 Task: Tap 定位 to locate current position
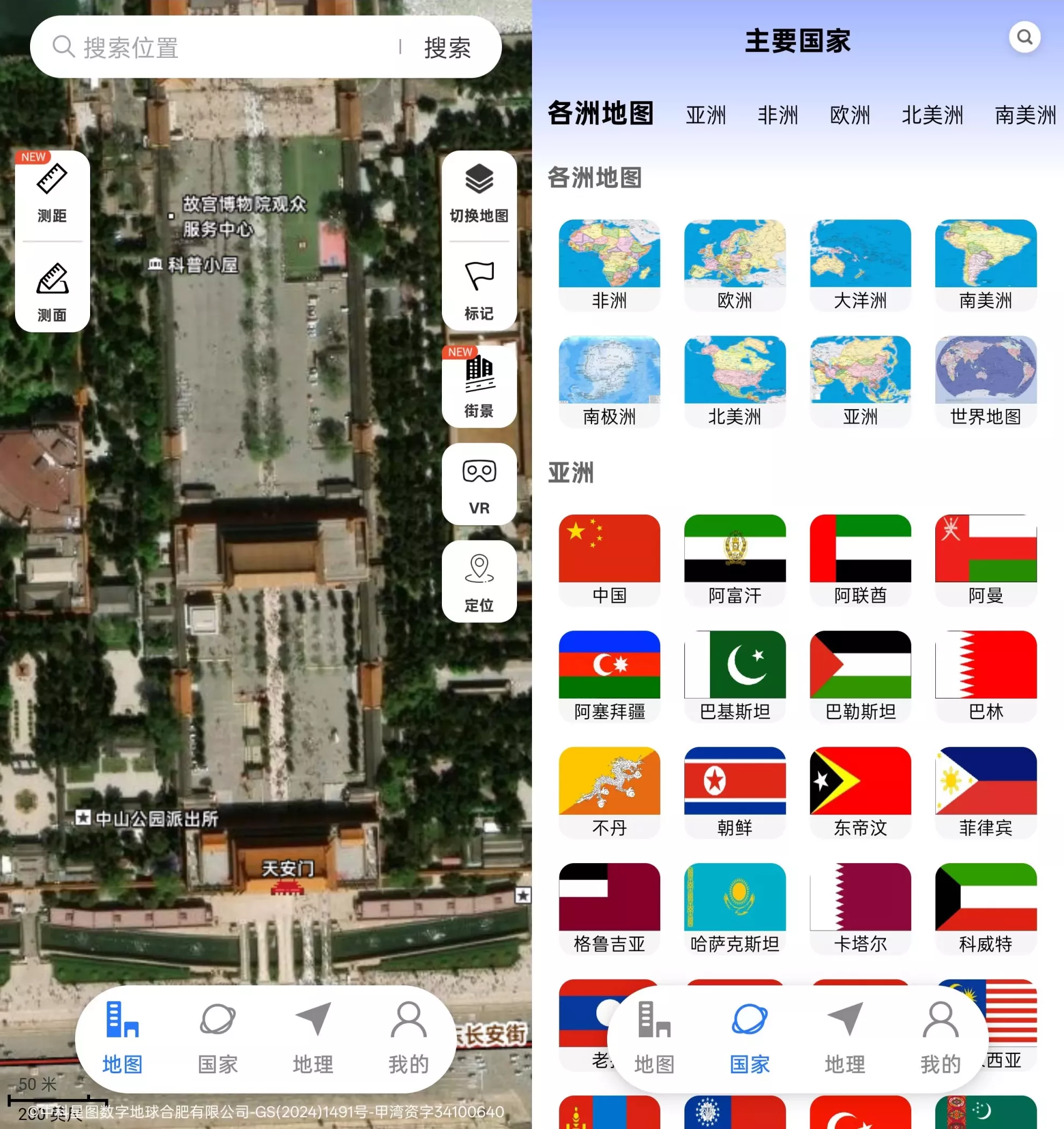[479, 582]
